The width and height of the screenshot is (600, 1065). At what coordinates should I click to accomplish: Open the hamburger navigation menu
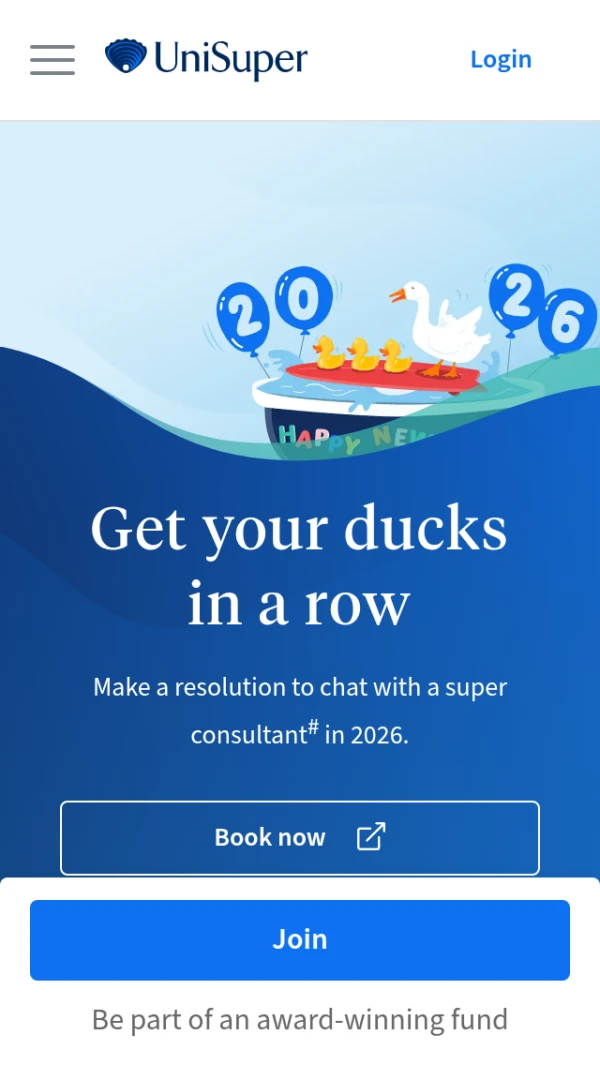(x=52, y=60)
